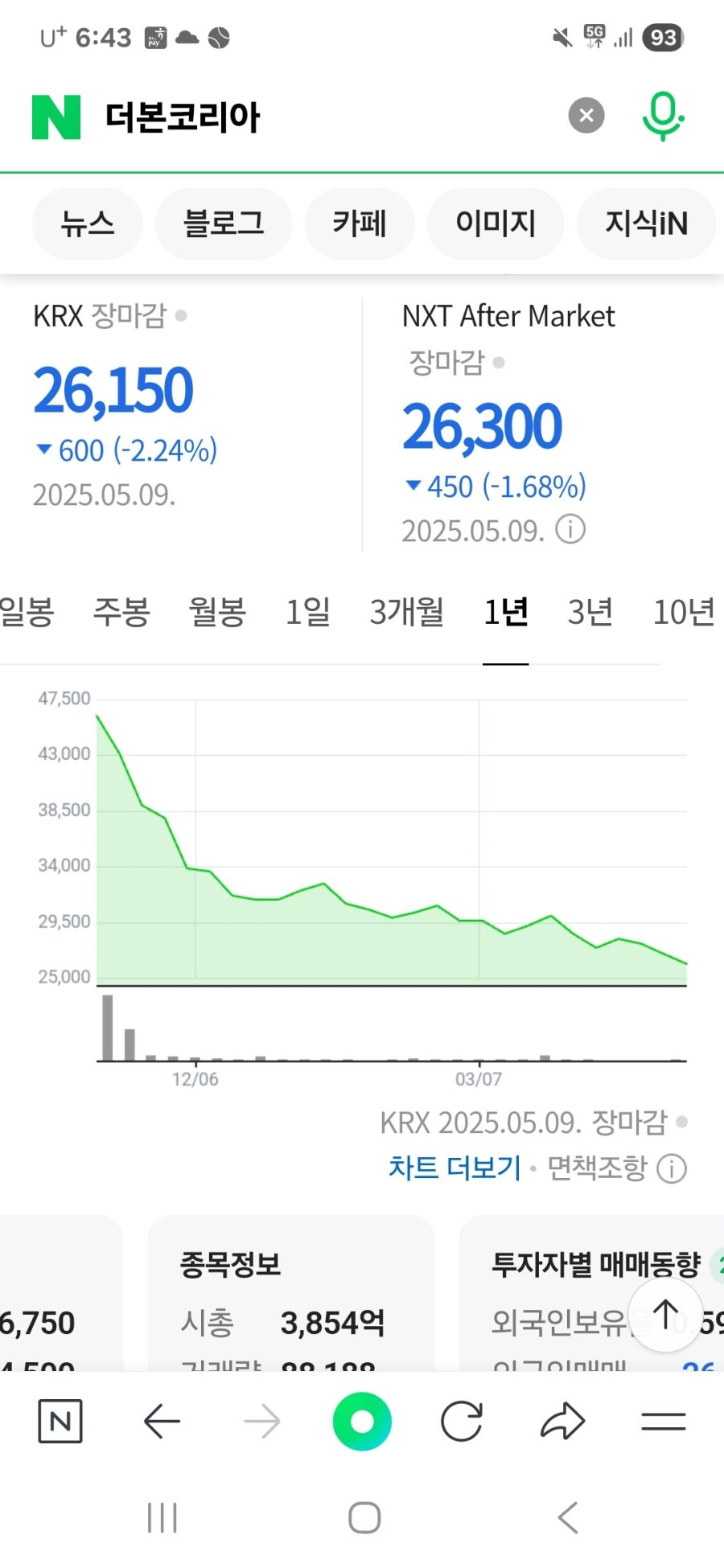Open the 차트 더보기 link

455,1168
